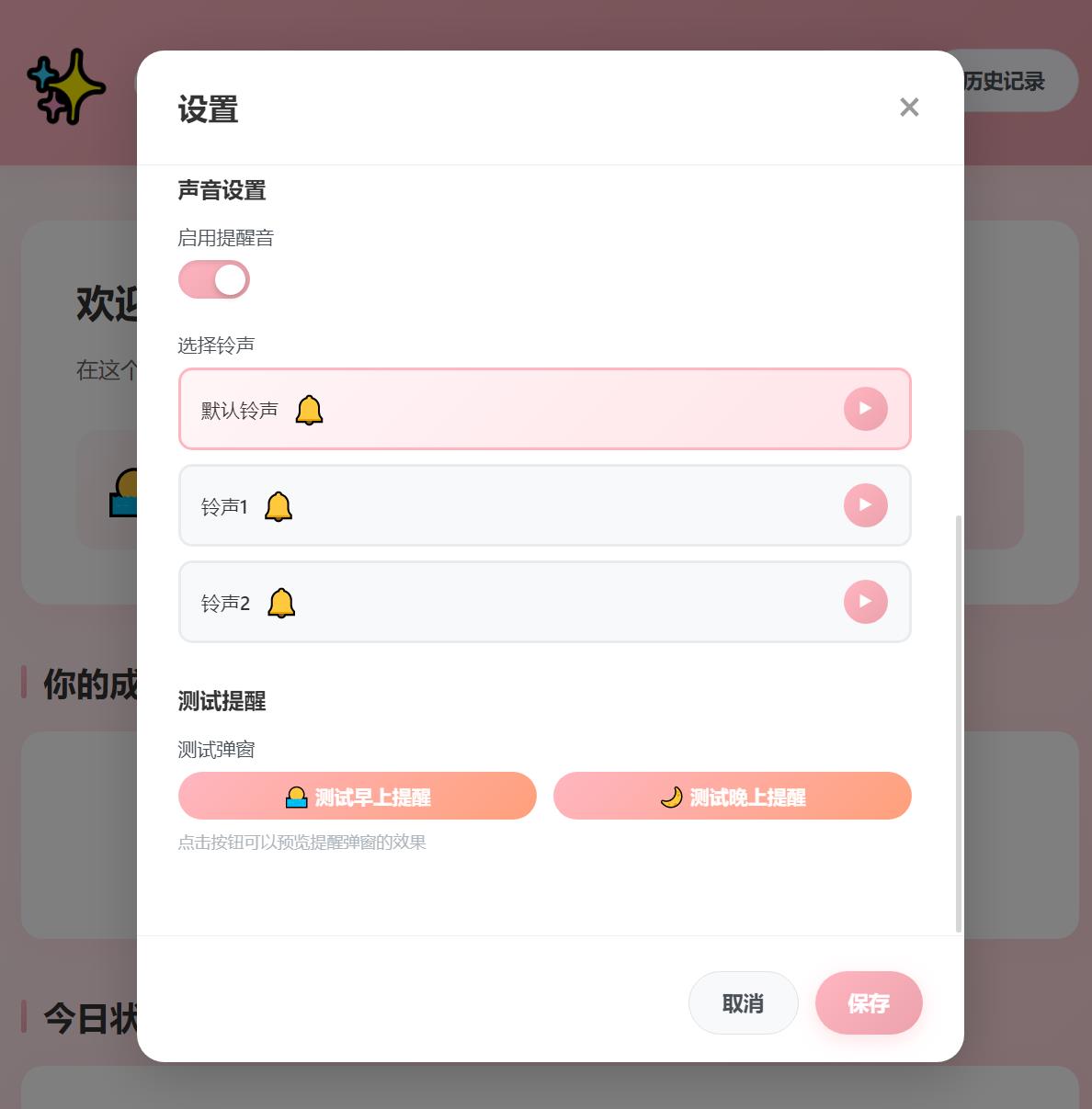1092x1109 pixels.
Task: Play the 铃声2 preview
Action: coord(865,602)
